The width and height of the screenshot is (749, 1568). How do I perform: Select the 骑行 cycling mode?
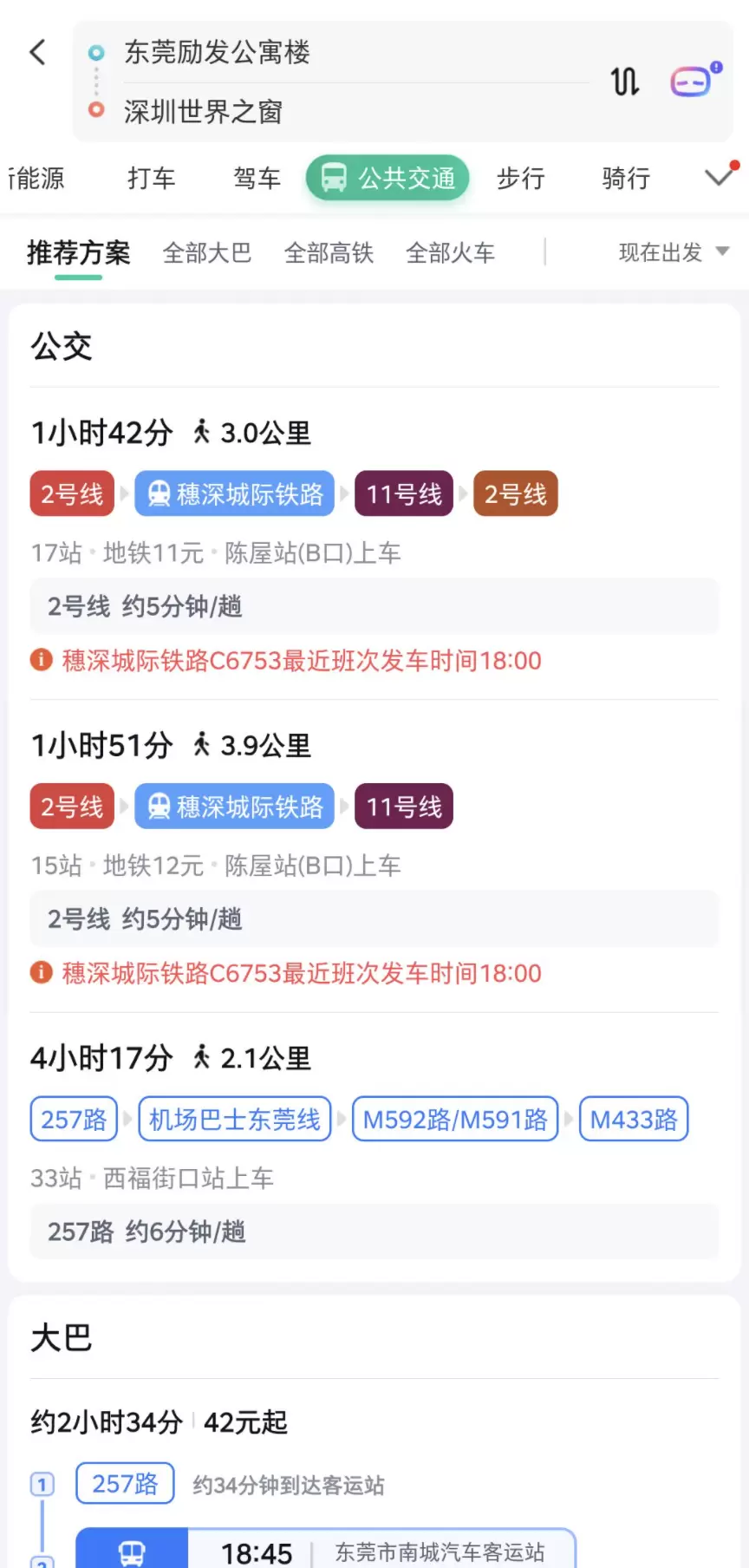pyautogui.click(x=626, y=179)
